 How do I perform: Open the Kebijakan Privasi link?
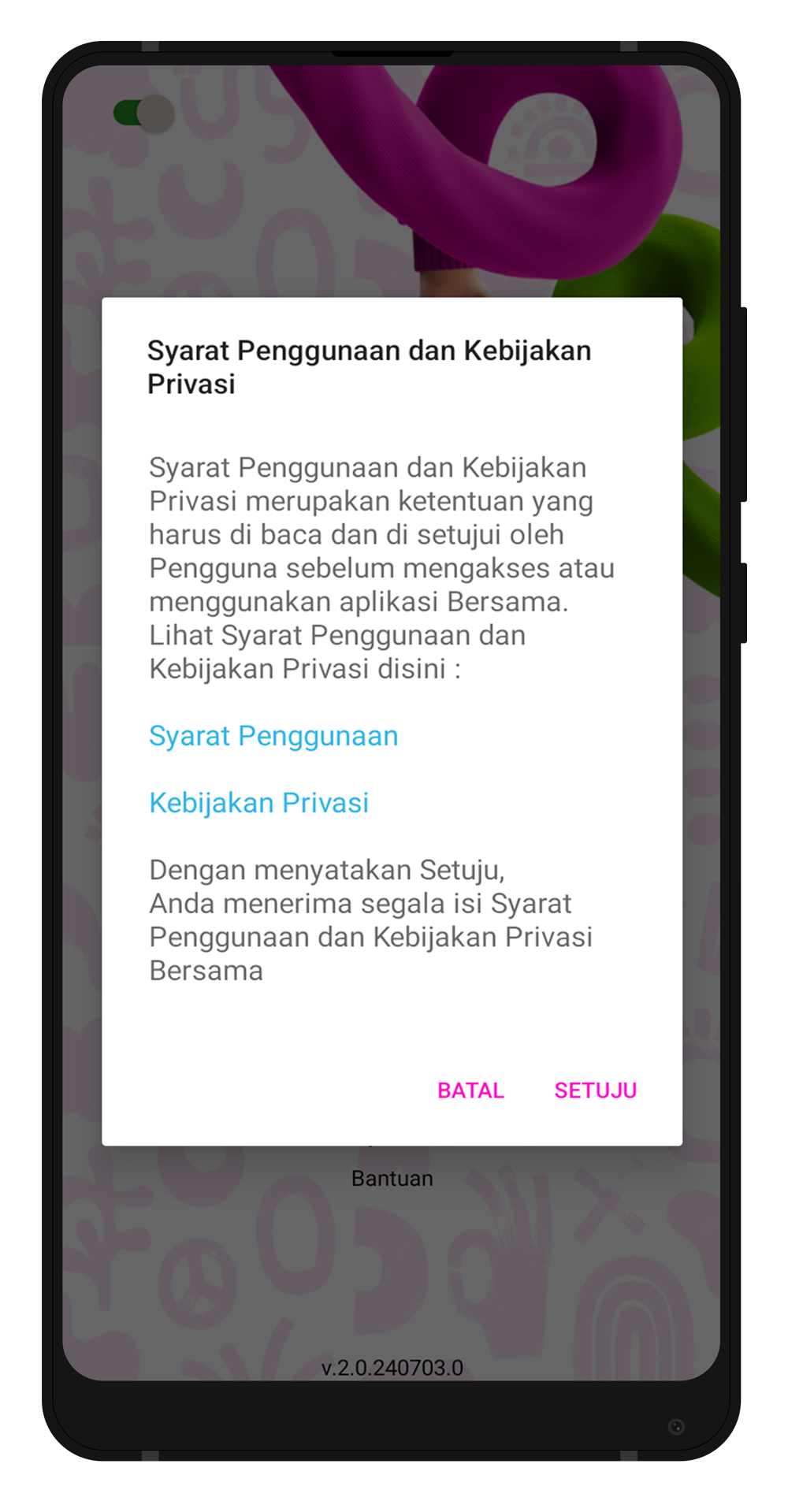tap(258, 803)
